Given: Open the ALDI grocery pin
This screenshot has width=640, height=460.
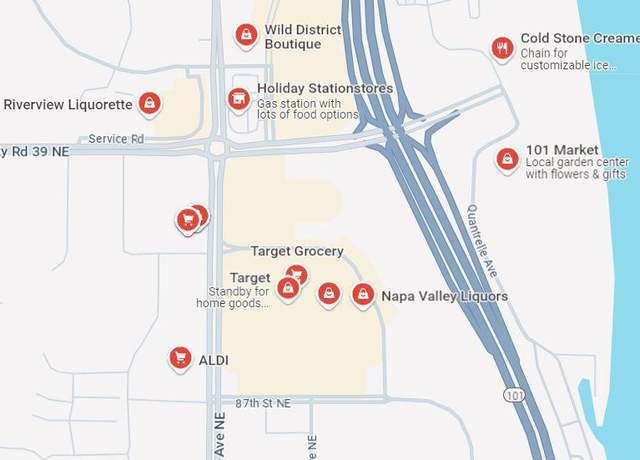Looking at the screenshot, I should (180, 357).
